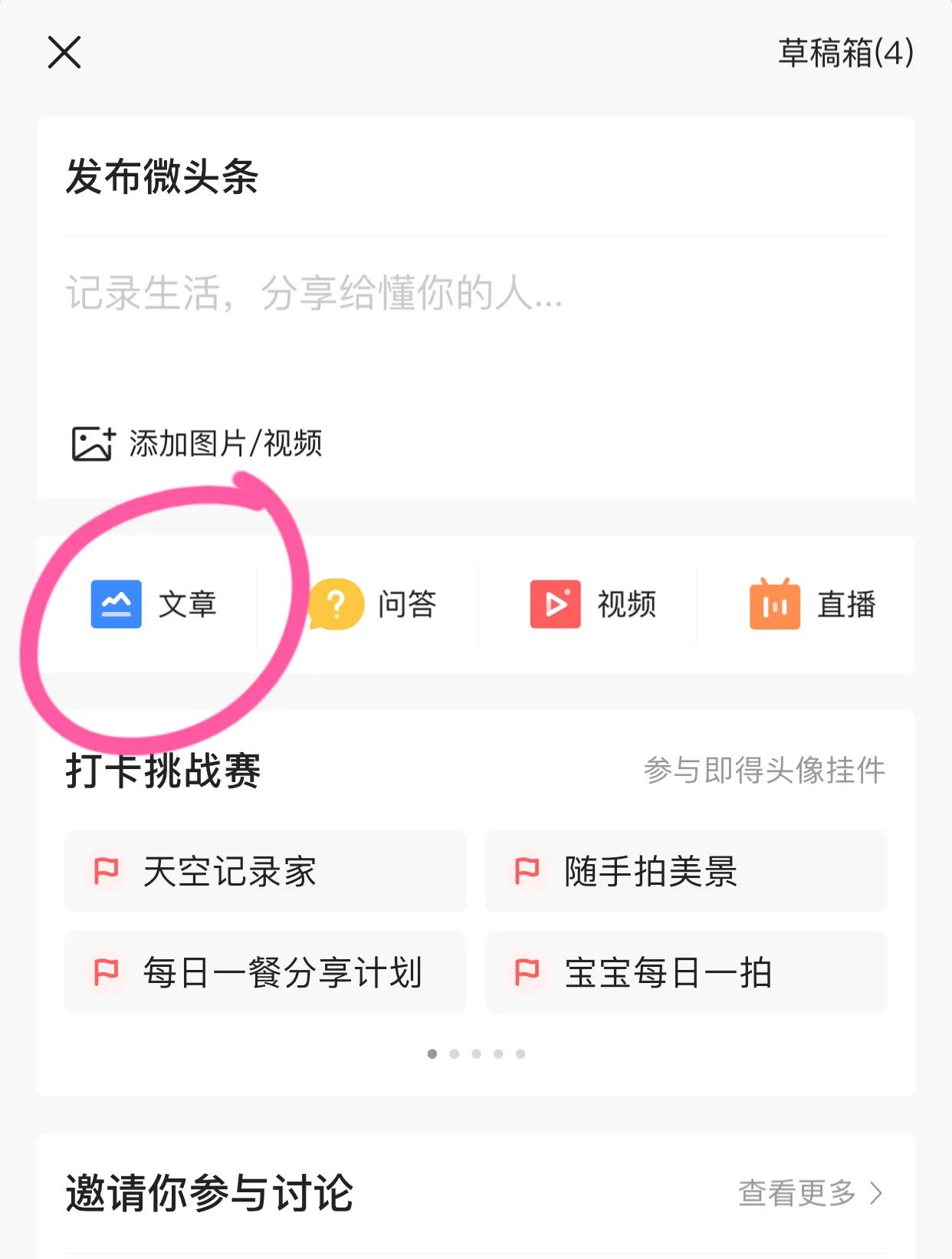Select the 文章 (Article) creation icon

pyautogui.click(x=117, y=605)
